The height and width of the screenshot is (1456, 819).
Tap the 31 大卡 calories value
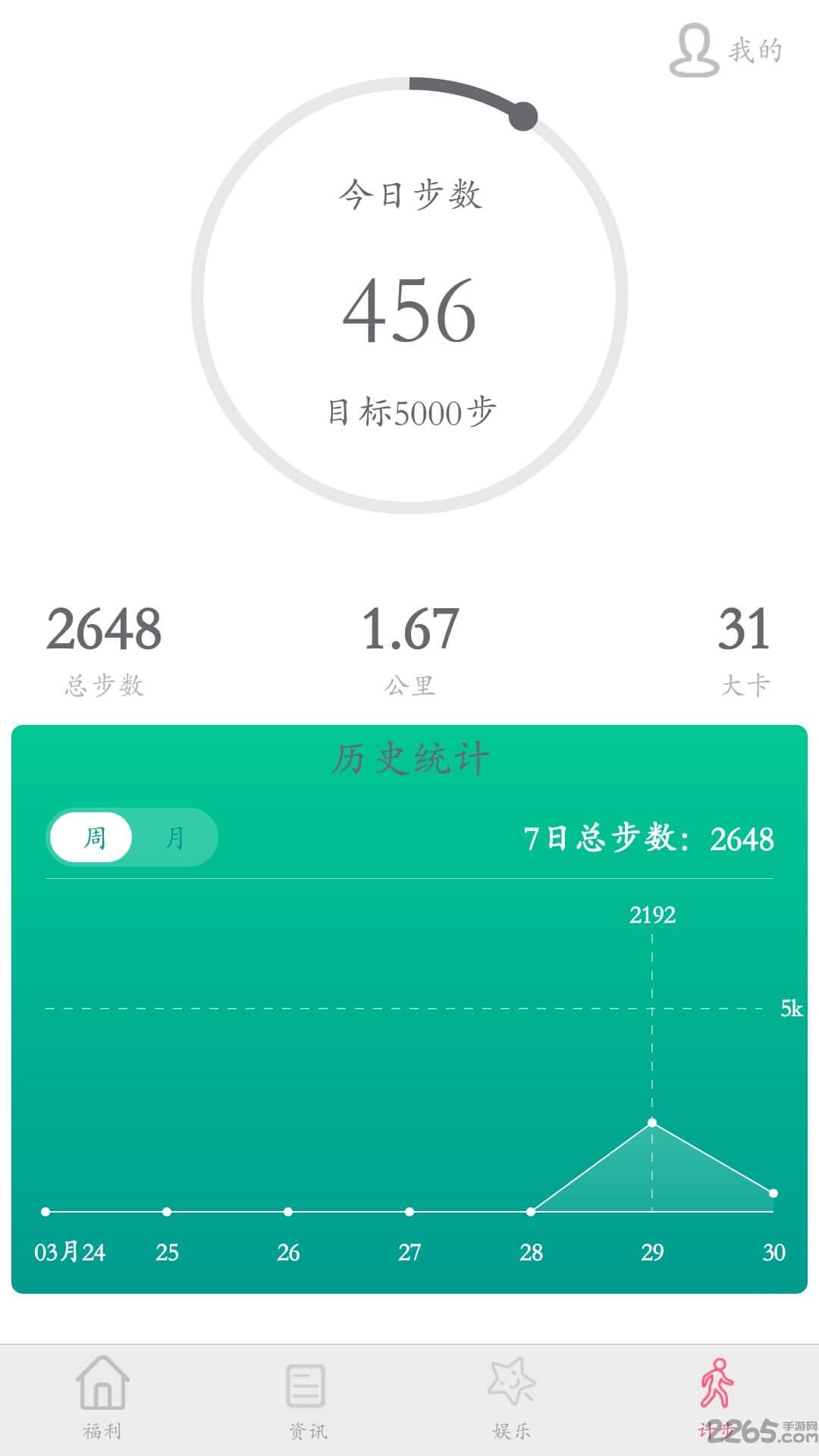click(x=747, y=628)
